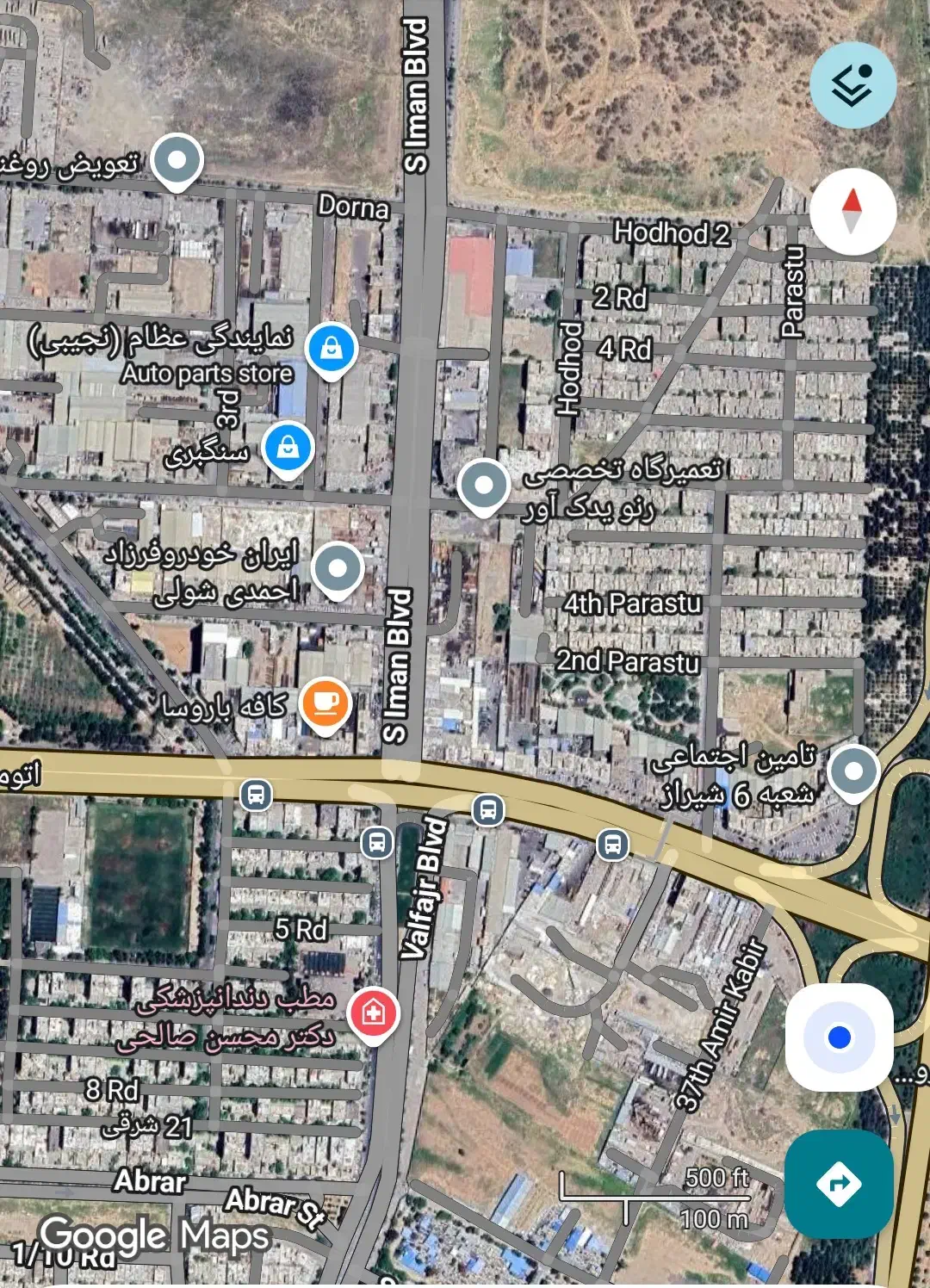Open مطب دندانپزشکی دکتر محسن صالحی marker
The height and width of the screenshot is (1288, 930).
click(x=372, y=1012)
